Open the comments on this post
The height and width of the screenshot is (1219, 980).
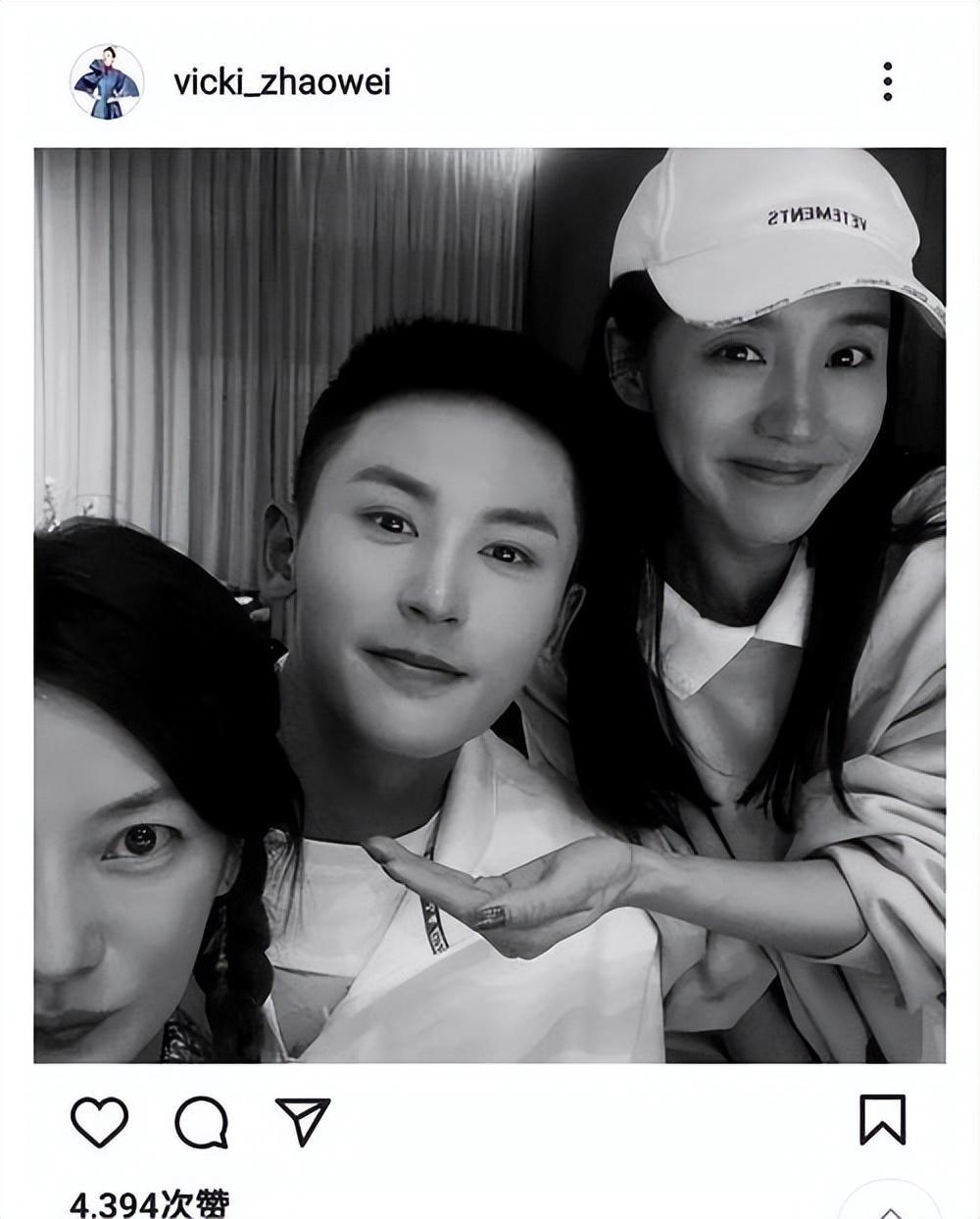click(202, 1121)
